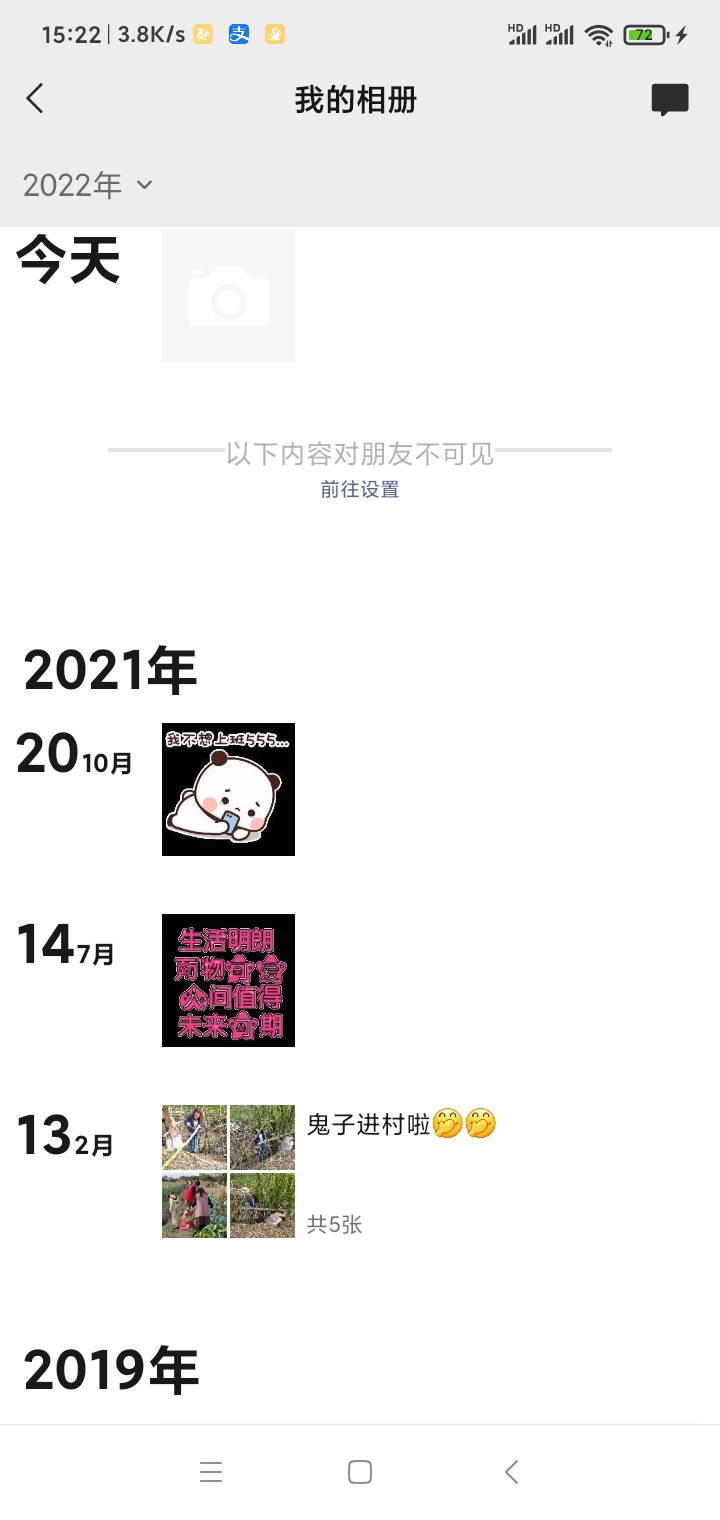Expand the 2022年 year dropdown

tap(88, 185)
